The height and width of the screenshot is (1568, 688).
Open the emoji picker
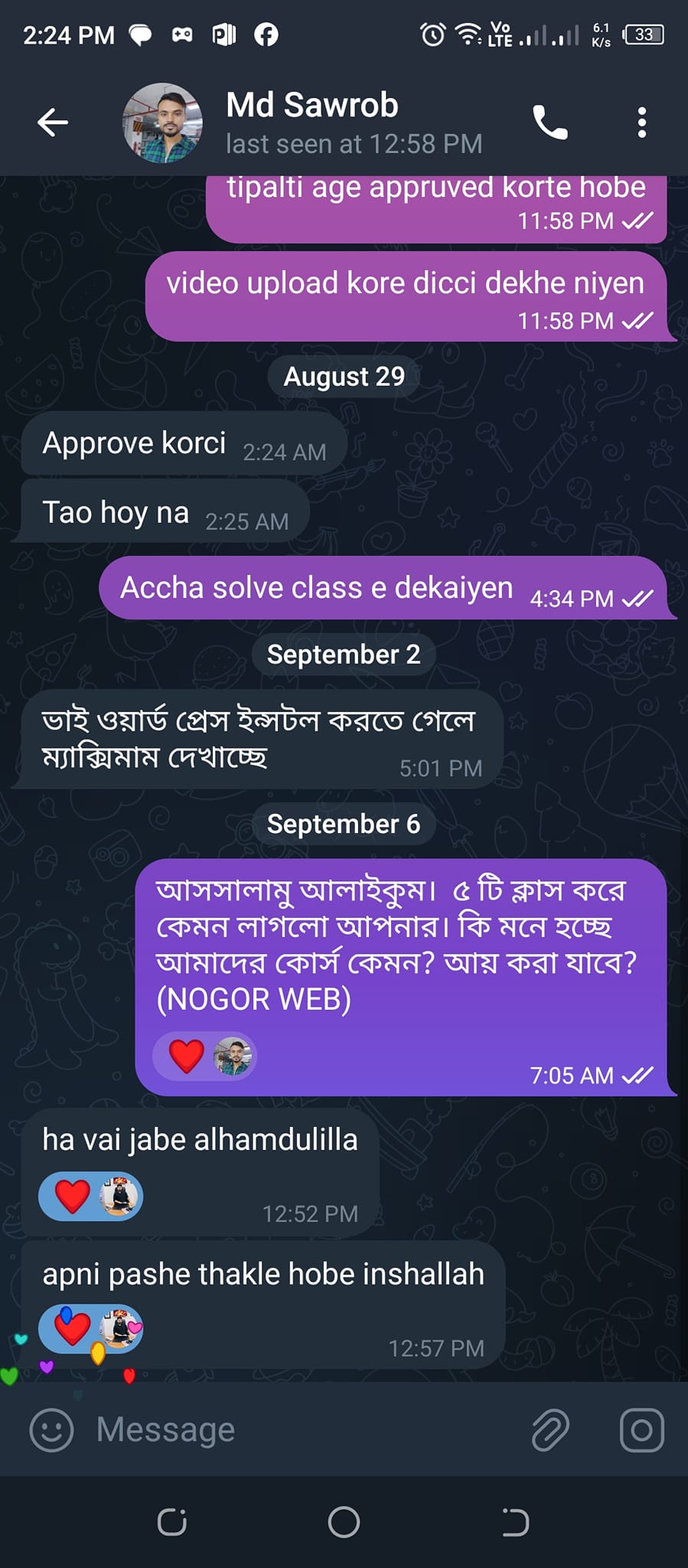(x=51, y=1429)
